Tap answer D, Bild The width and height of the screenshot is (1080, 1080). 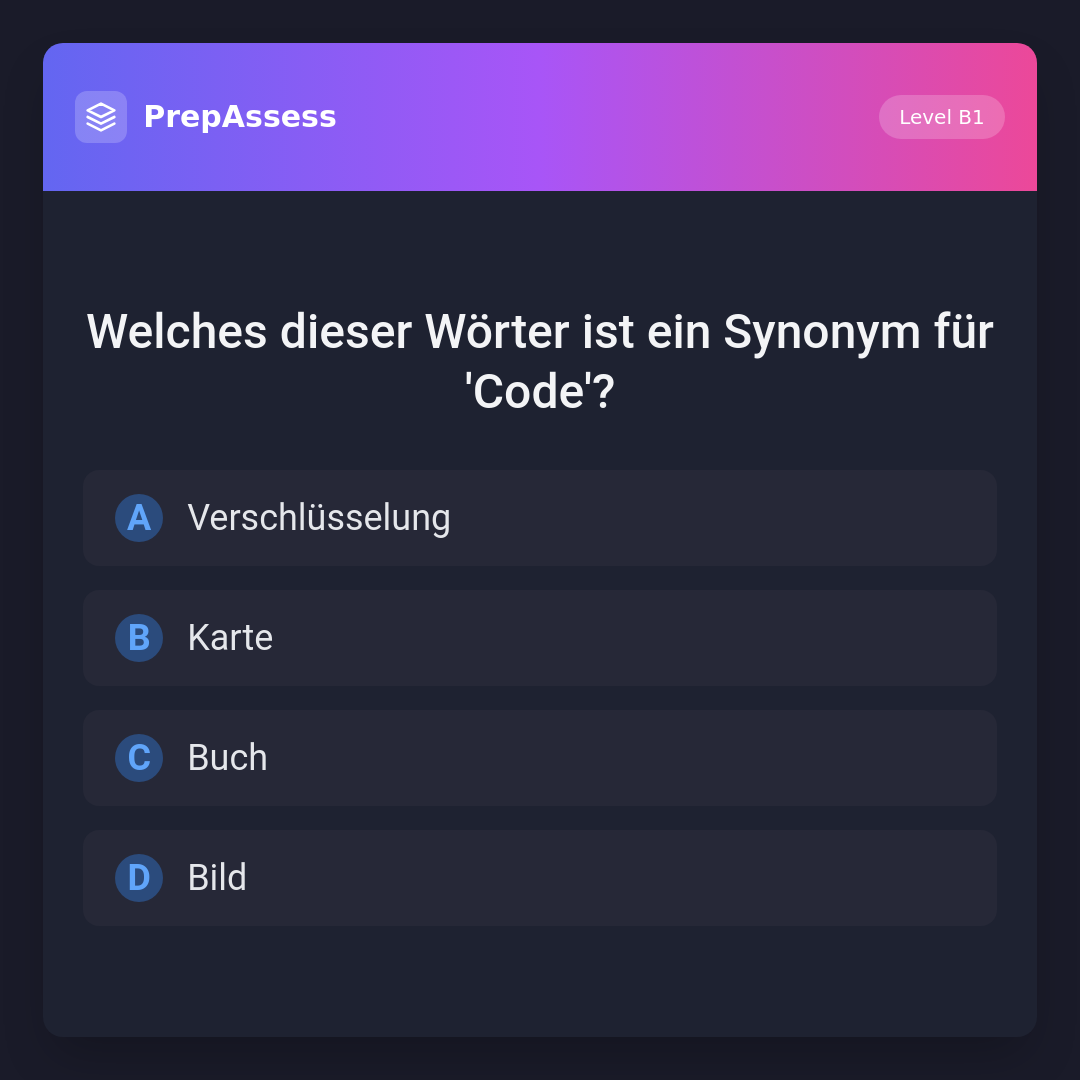tap(539, 878)
